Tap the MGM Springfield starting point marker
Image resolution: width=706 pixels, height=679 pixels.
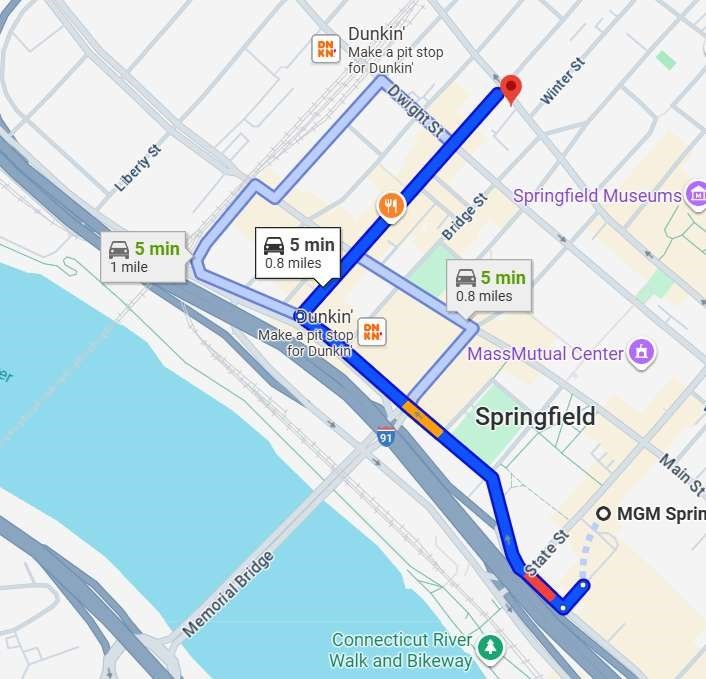603,514
